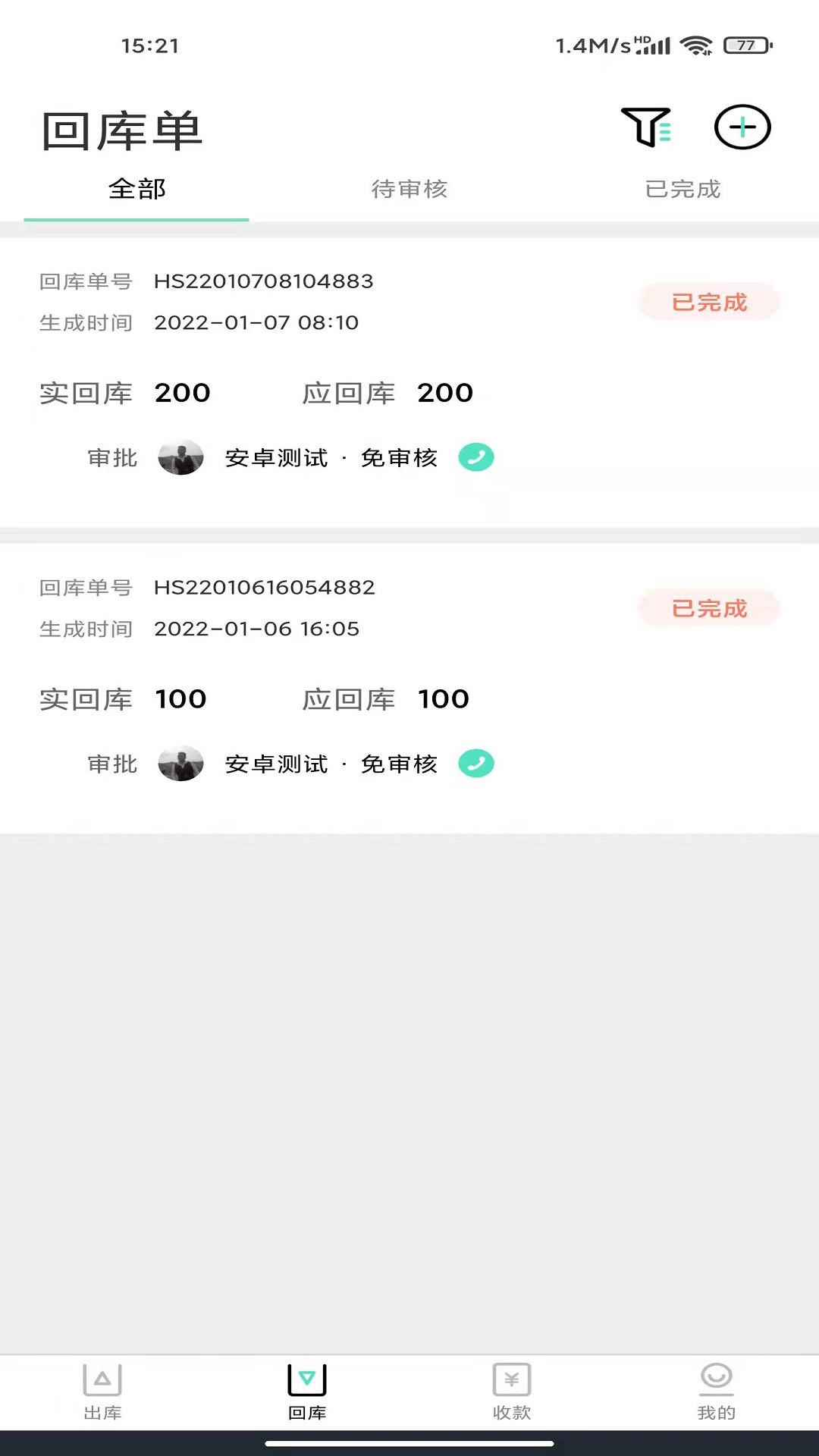Select the 回库 icon in bottom navigation
The height and width of the screenshot is (1456, 819).
tap(307, 1382)
